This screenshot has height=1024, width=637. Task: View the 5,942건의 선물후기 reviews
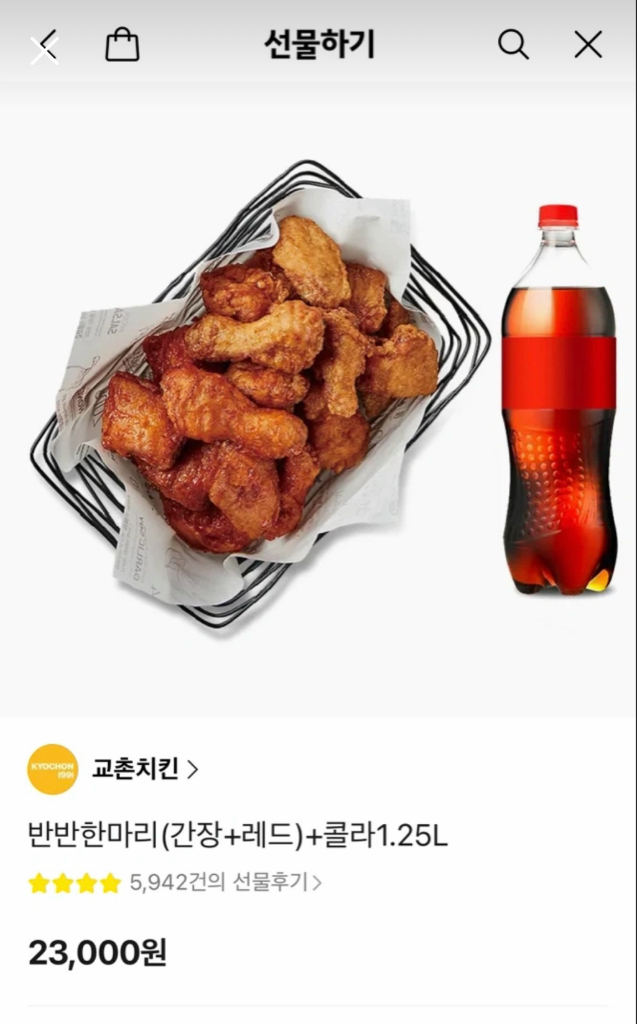[x=226, y=883]
